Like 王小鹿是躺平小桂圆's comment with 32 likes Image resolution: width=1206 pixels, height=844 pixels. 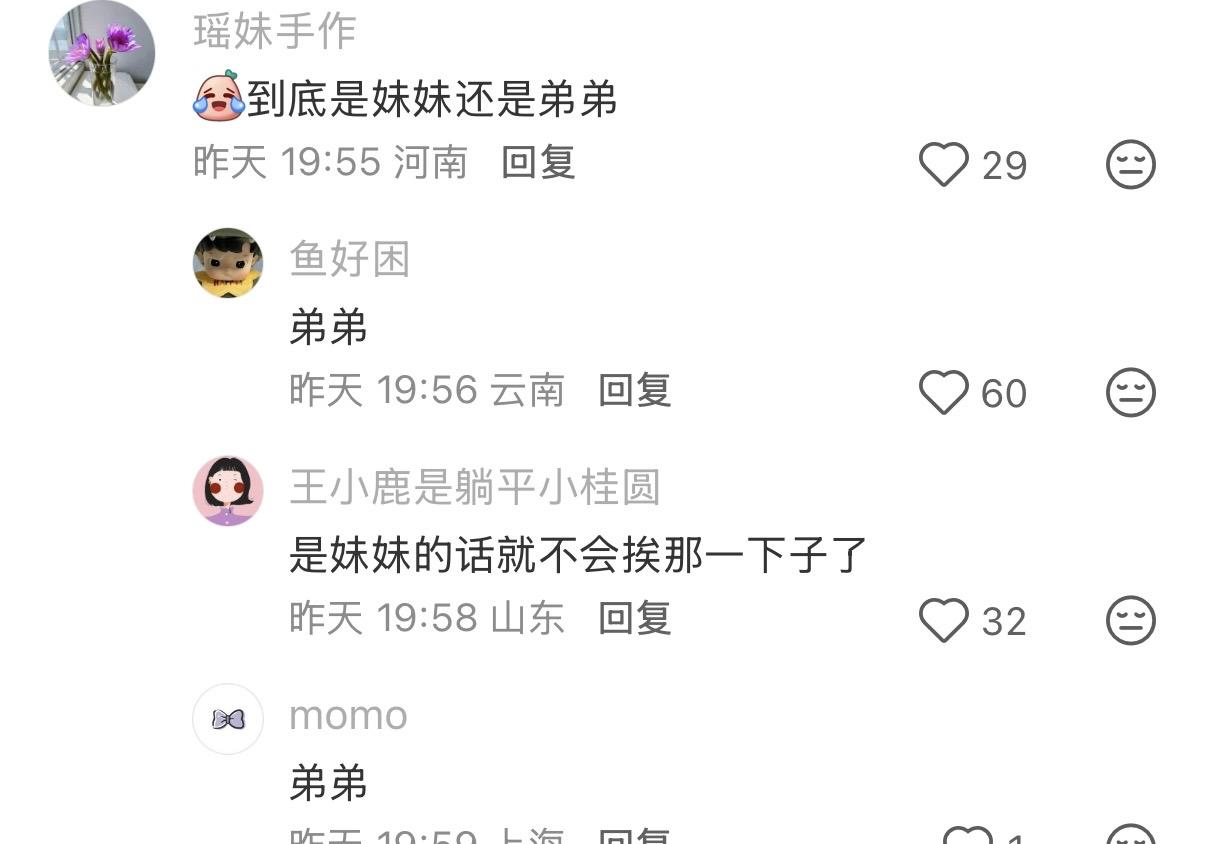coord(944,620)
